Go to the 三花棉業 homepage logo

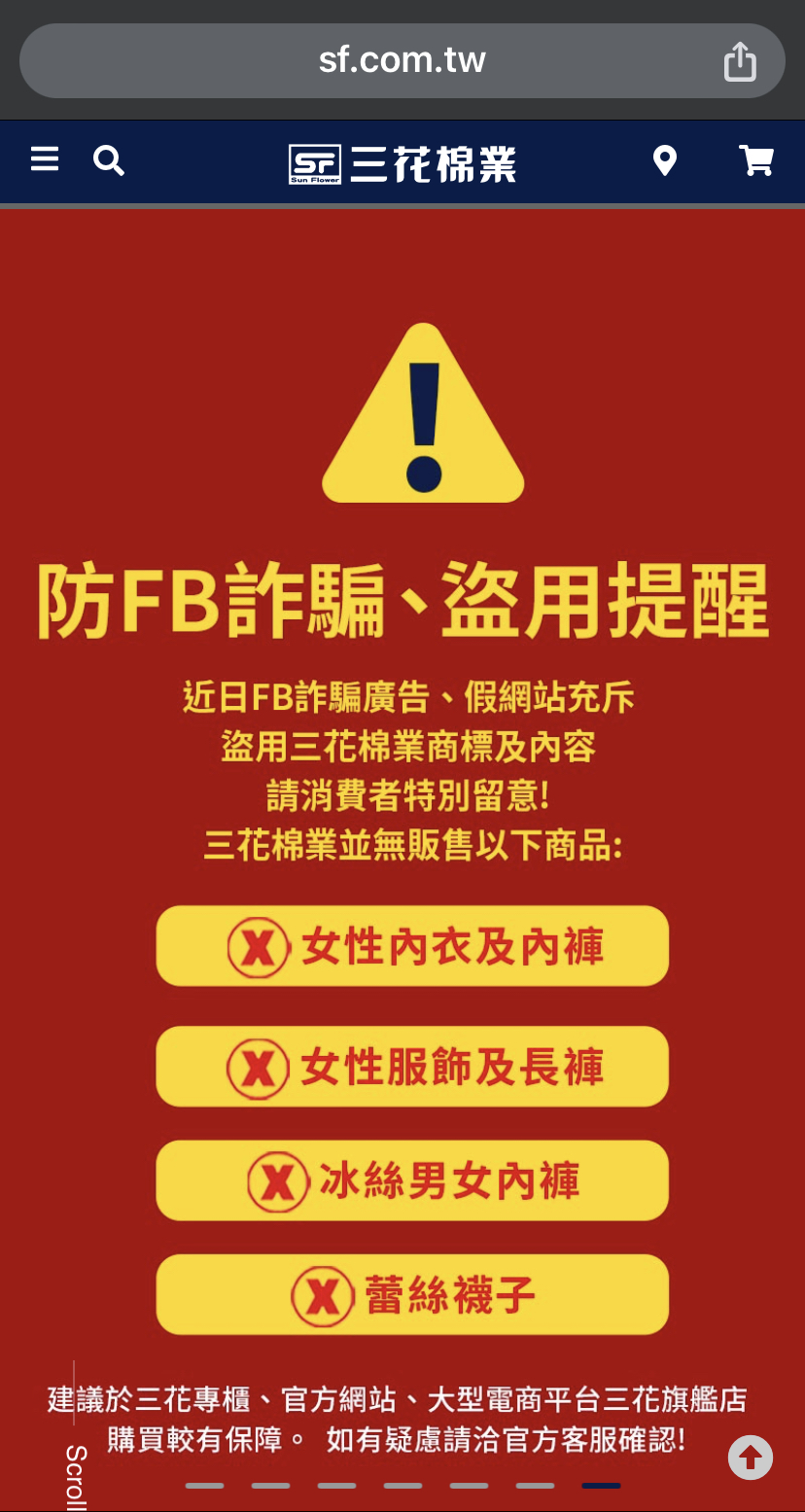click(402, 163)
